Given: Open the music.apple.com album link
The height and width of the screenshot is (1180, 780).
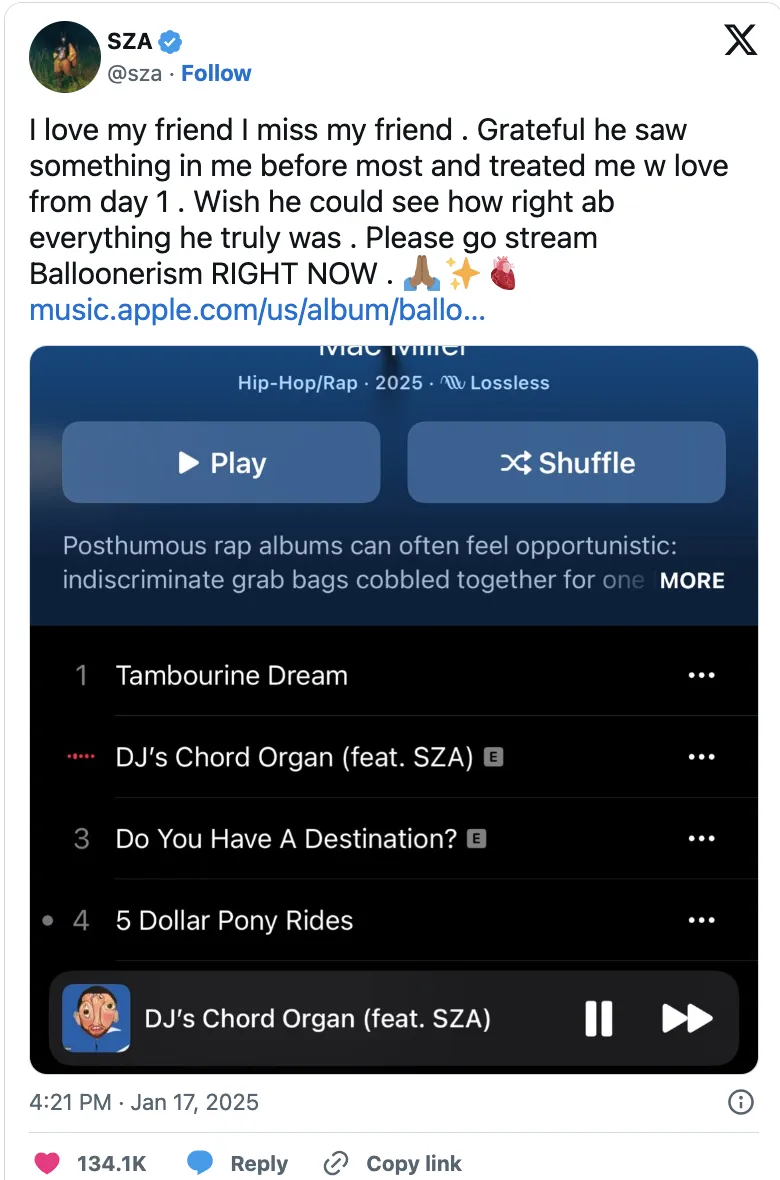Looking at the screenshot, I should coord(257,309).
